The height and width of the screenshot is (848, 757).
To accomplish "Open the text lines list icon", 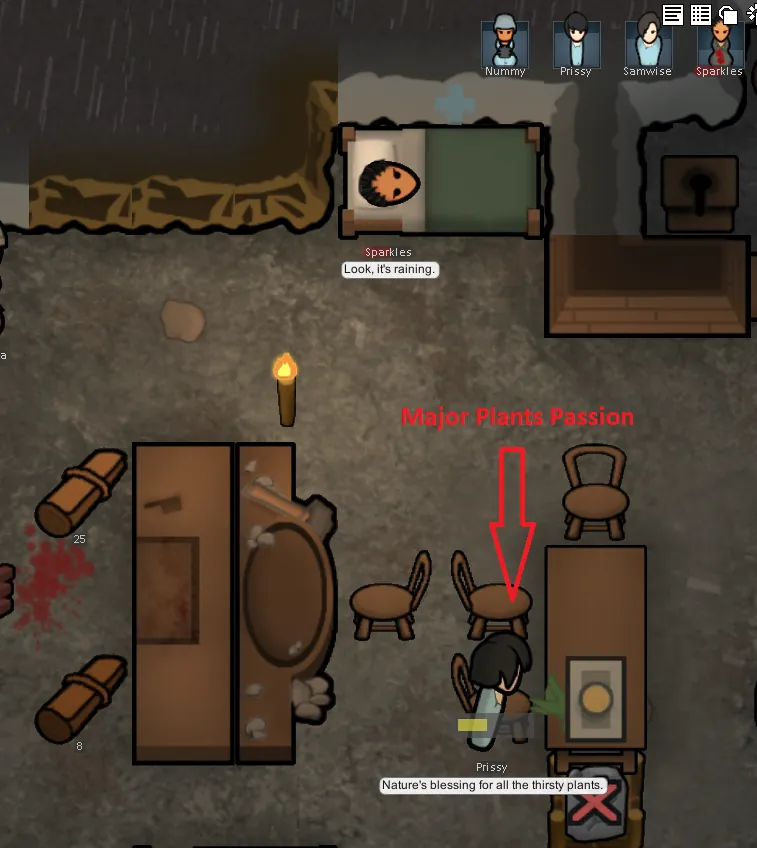I will pos(673,14).
